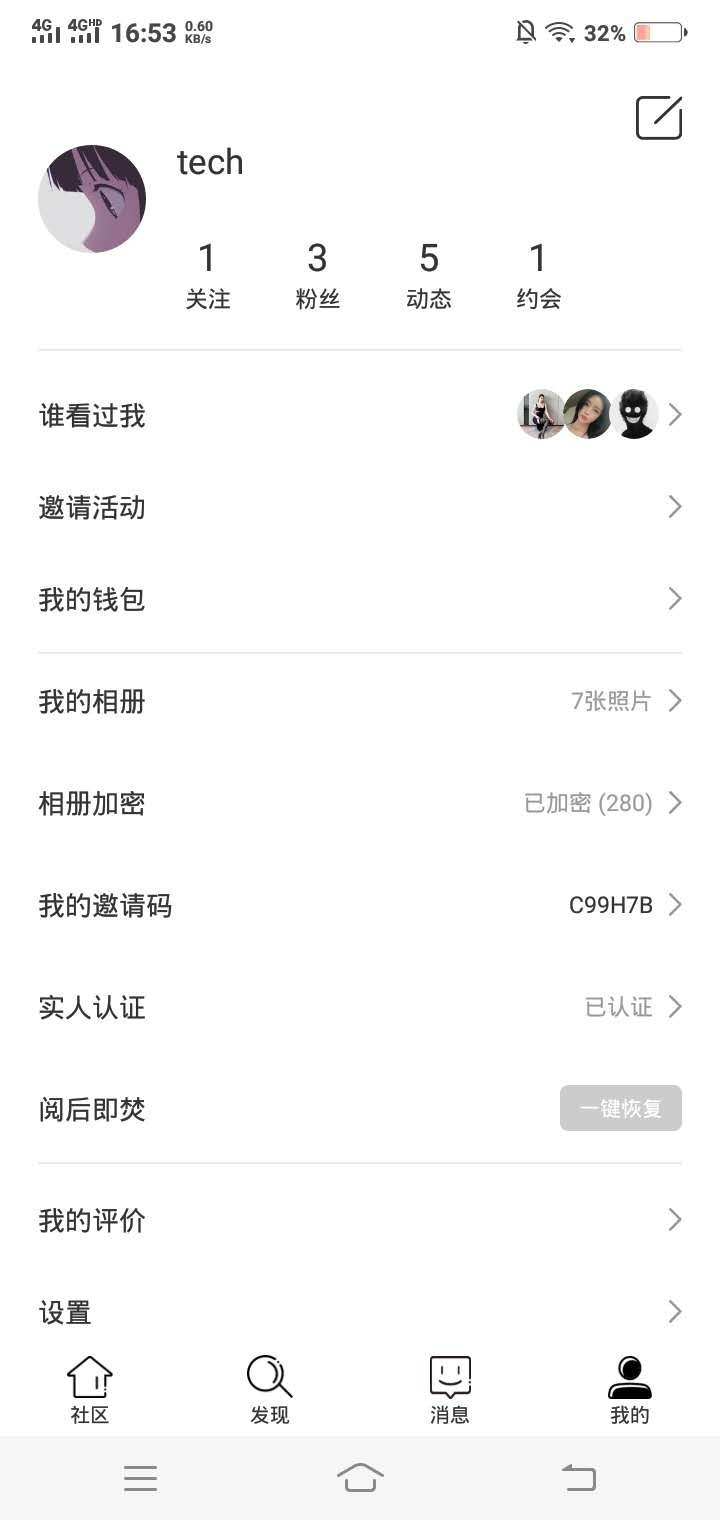720x1520 pixels.
Task: Open 实人认证 verification row
Action: pos(360,1007)
